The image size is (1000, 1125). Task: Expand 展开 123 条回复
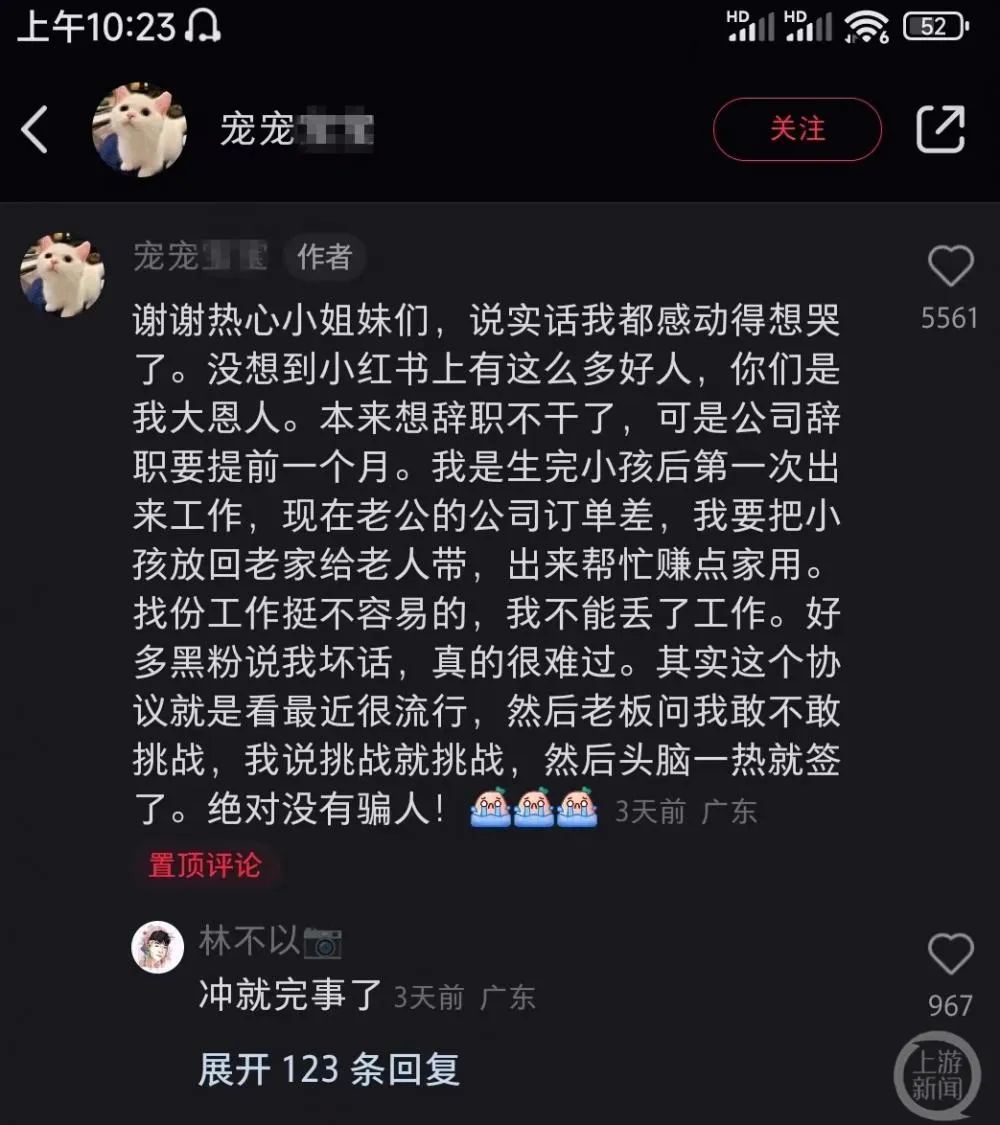coord(329,1069)
